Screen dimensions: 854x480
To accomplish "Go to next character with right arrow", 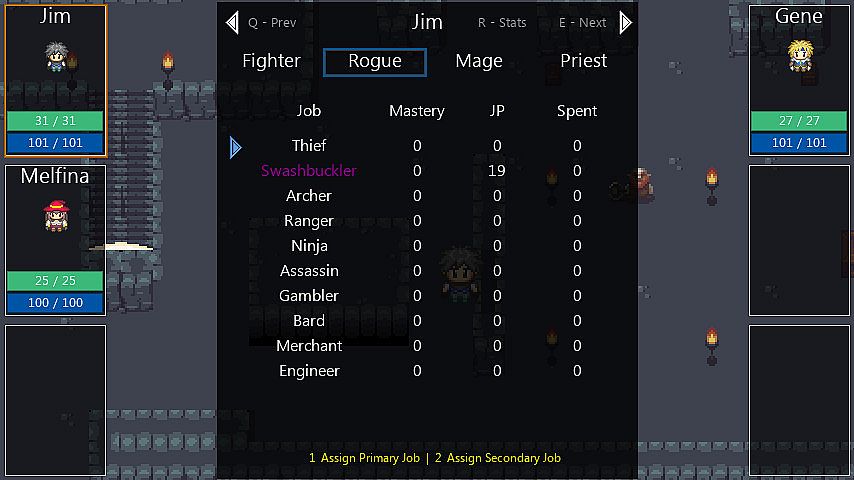I will [626, 22].
